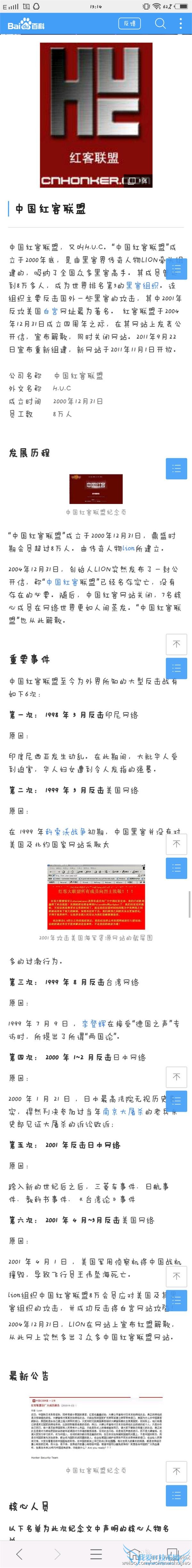This screenshot has height=1568, width=192.
Task: Open the contents button beside 发展历程 heading
Action: (177, 469)
